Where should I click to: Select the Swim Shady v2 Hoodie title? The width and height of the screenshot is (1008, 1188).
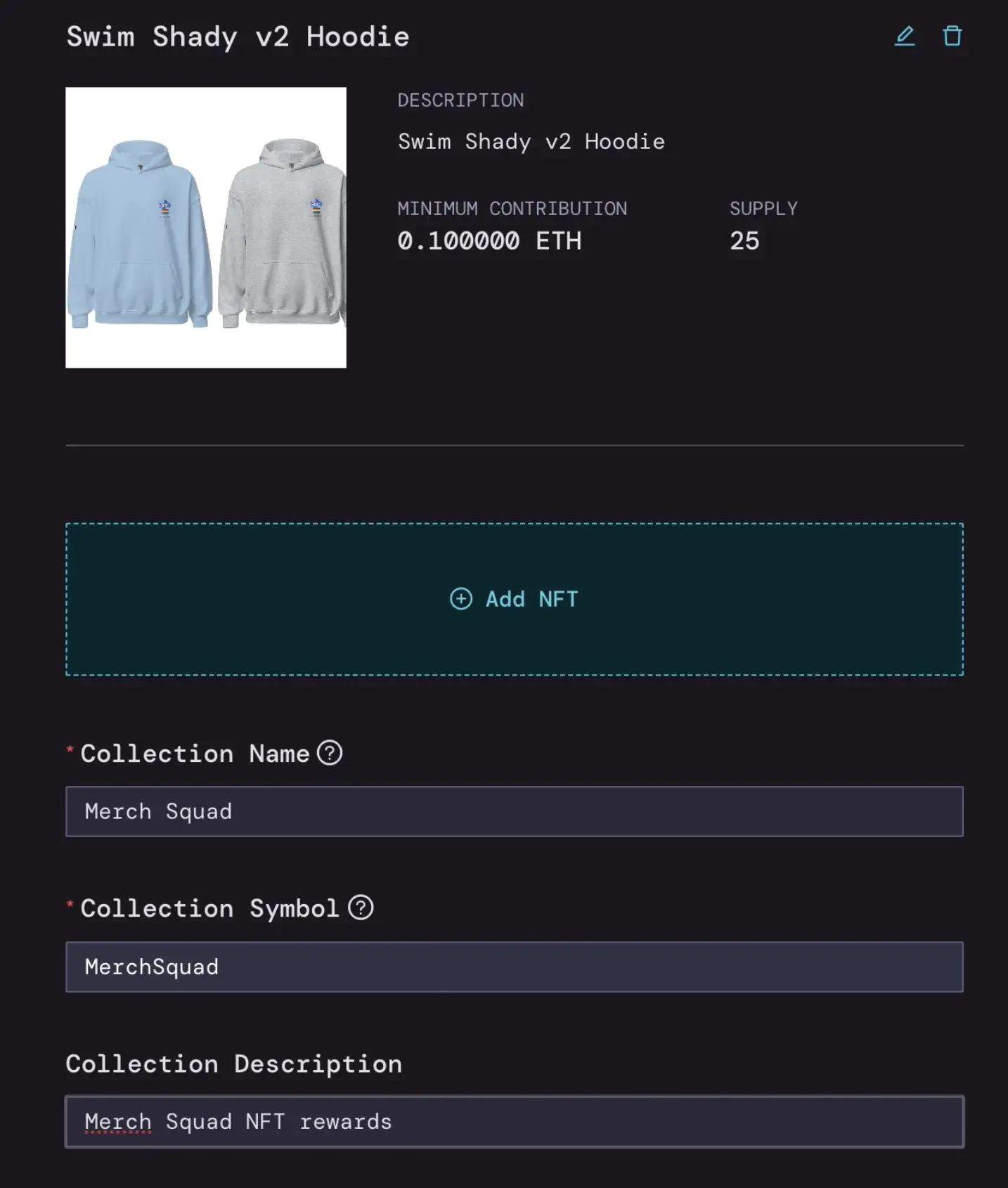point(238,37)
